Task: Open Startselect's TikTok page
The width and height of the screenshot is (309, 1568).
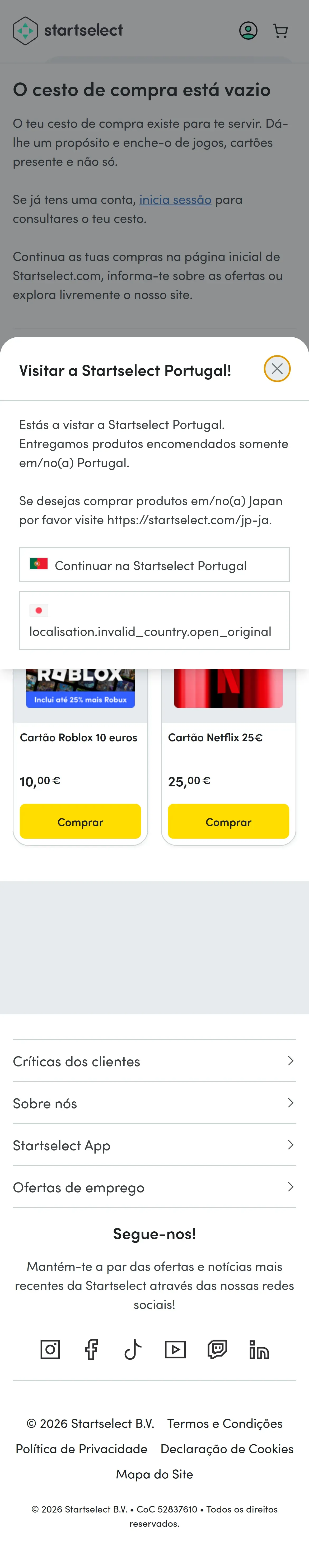Action: 133,1349
